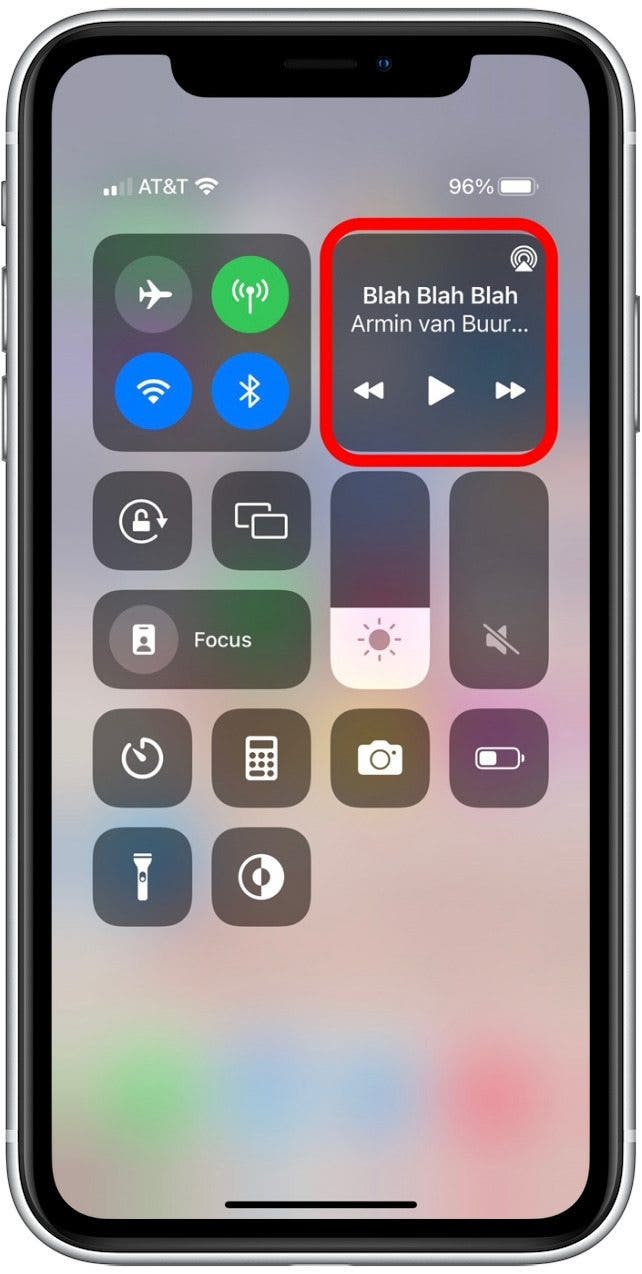
Task: Set brightness with the sun slider
Action: click(380, 580)
